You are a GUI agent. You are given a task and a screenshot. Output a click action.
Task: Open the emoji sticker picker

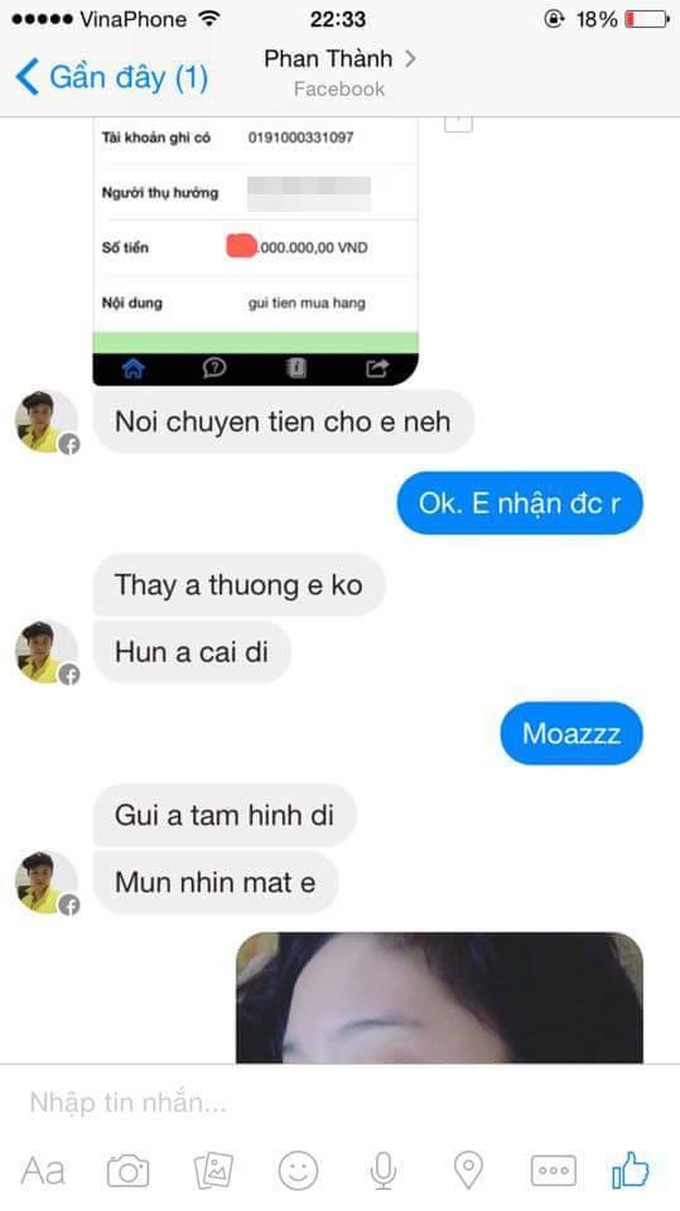[298, 1169]
